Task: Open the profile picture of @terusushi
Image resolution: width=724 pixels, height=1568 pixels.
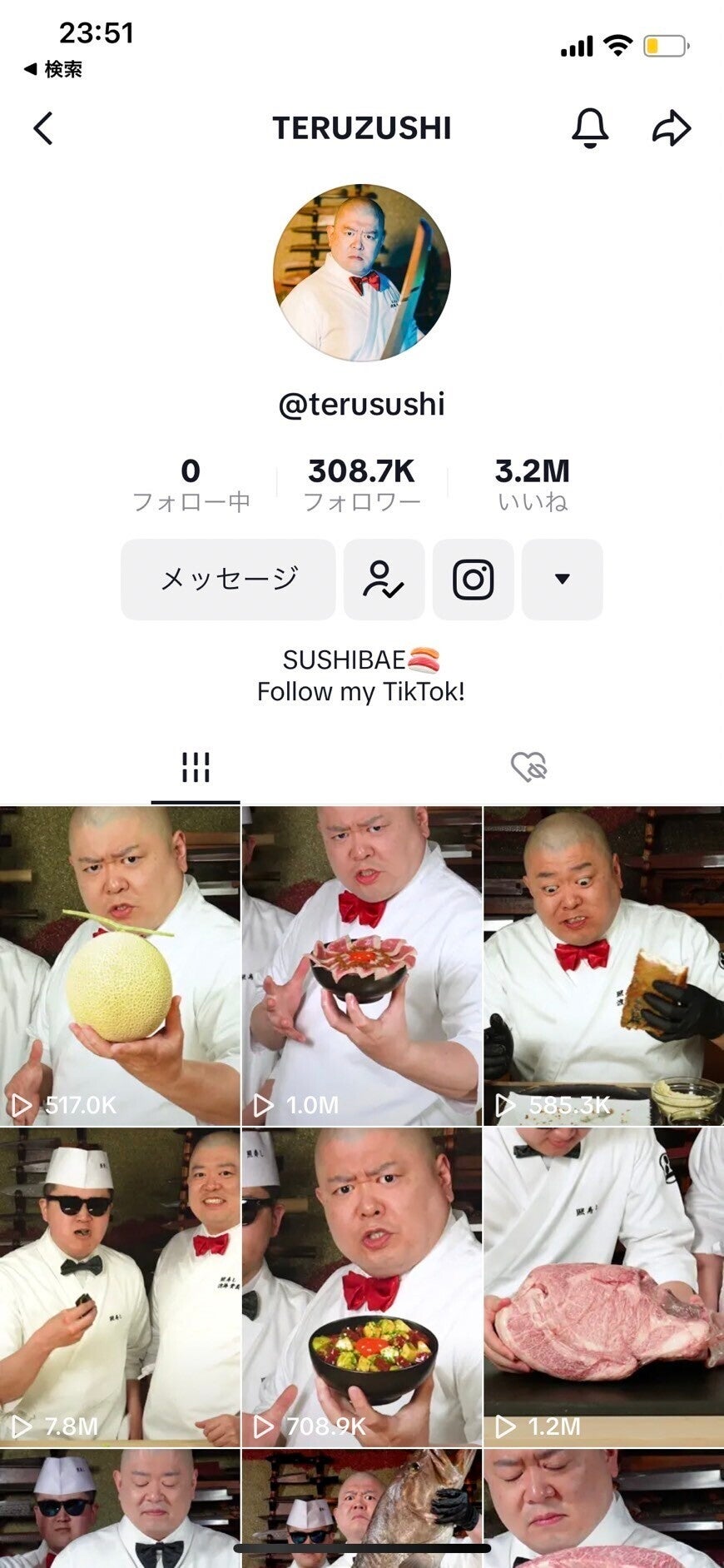Action: tap(362, 272)
